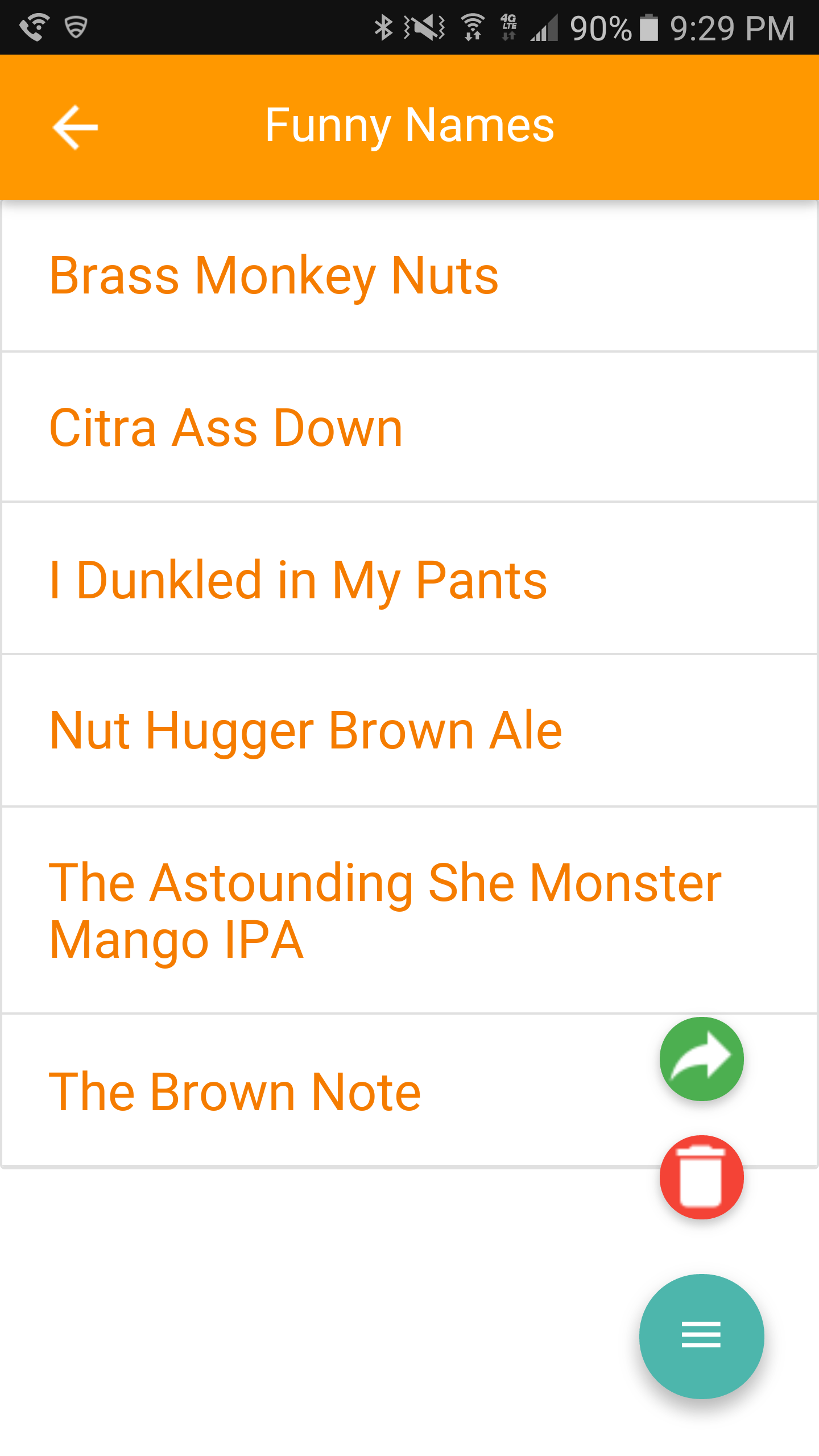
Task: Open Brass Monkey Nuts entry
Action: click(x=274, y=276)
